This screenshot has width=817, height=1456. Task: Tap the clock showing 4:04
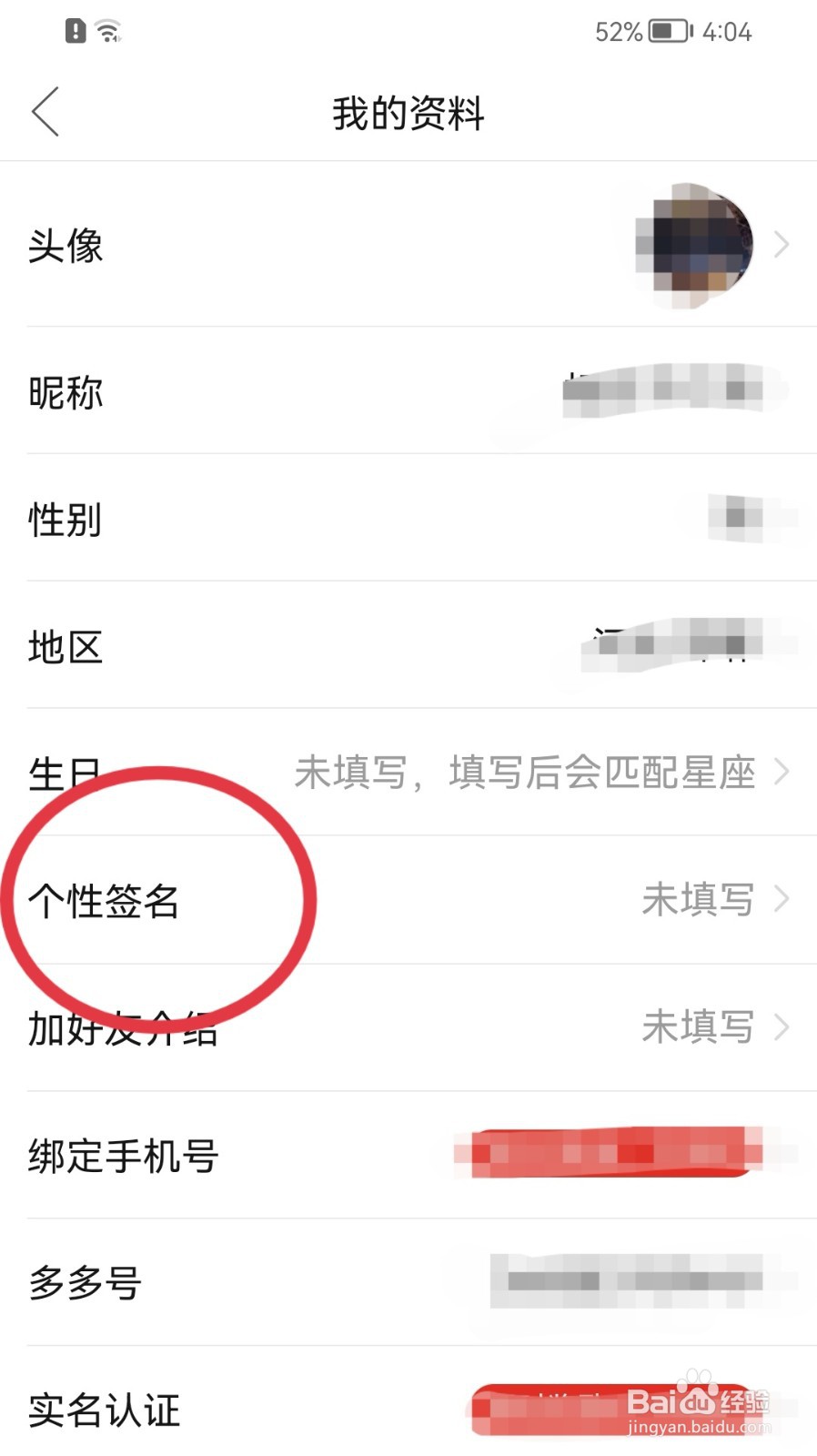tap(725, 32)
